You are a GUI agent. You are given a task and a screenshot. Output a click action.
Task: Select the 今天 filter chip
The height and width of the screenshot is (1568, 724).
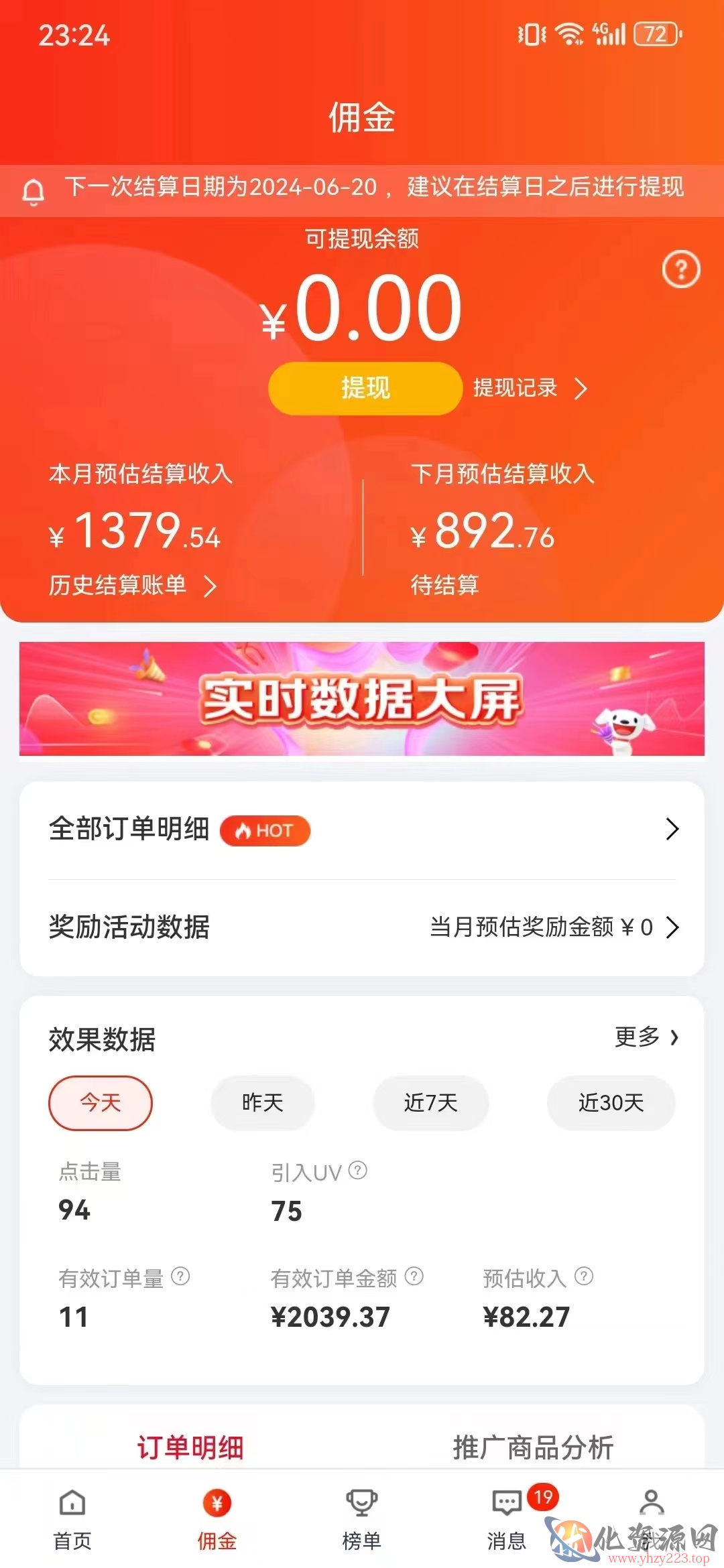point(101,1102)
